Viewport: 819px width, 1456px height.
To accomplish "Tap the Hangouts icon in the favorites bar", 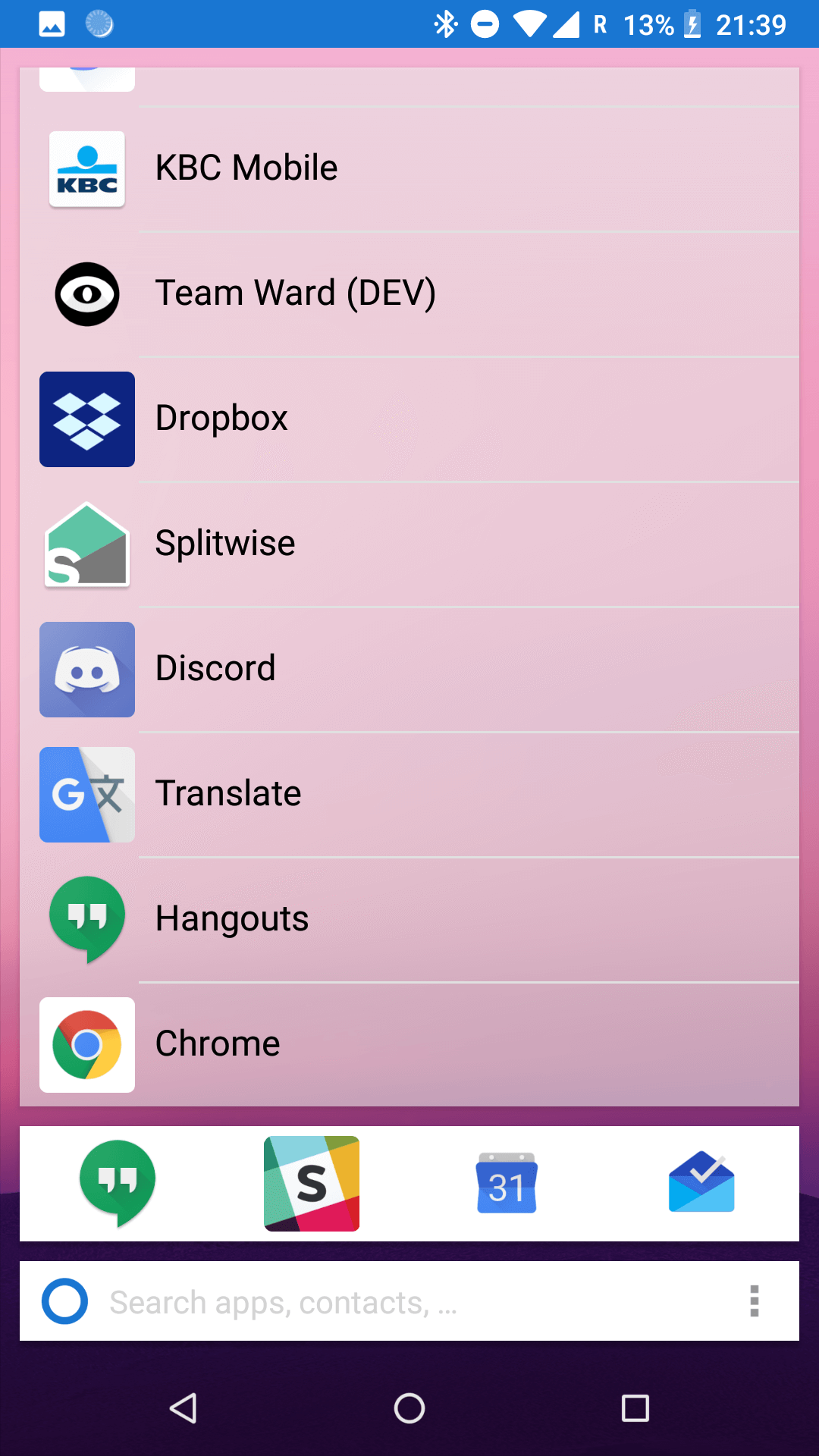I will pyautogui.click(x=118, y=1184).
